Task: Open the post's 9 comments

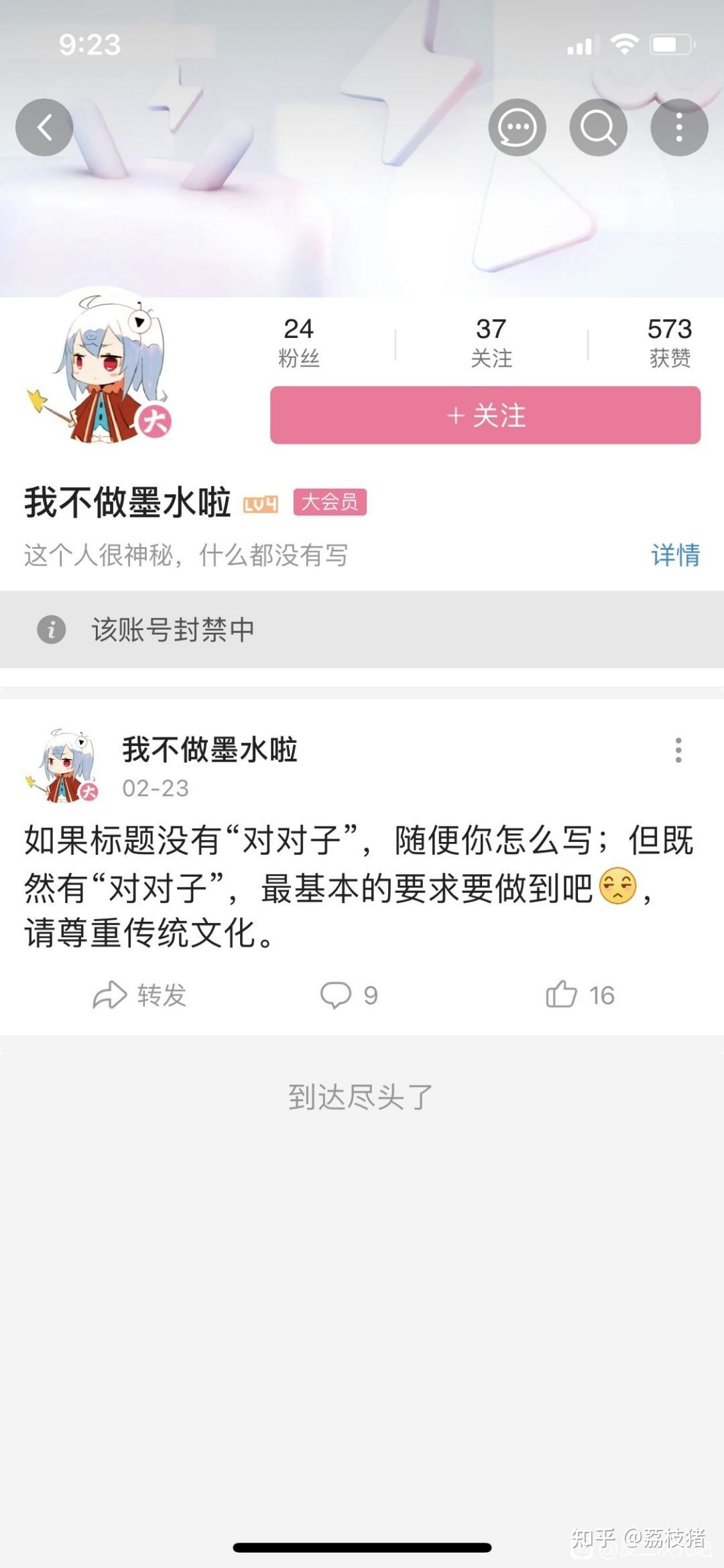Action: click(349, 996)
